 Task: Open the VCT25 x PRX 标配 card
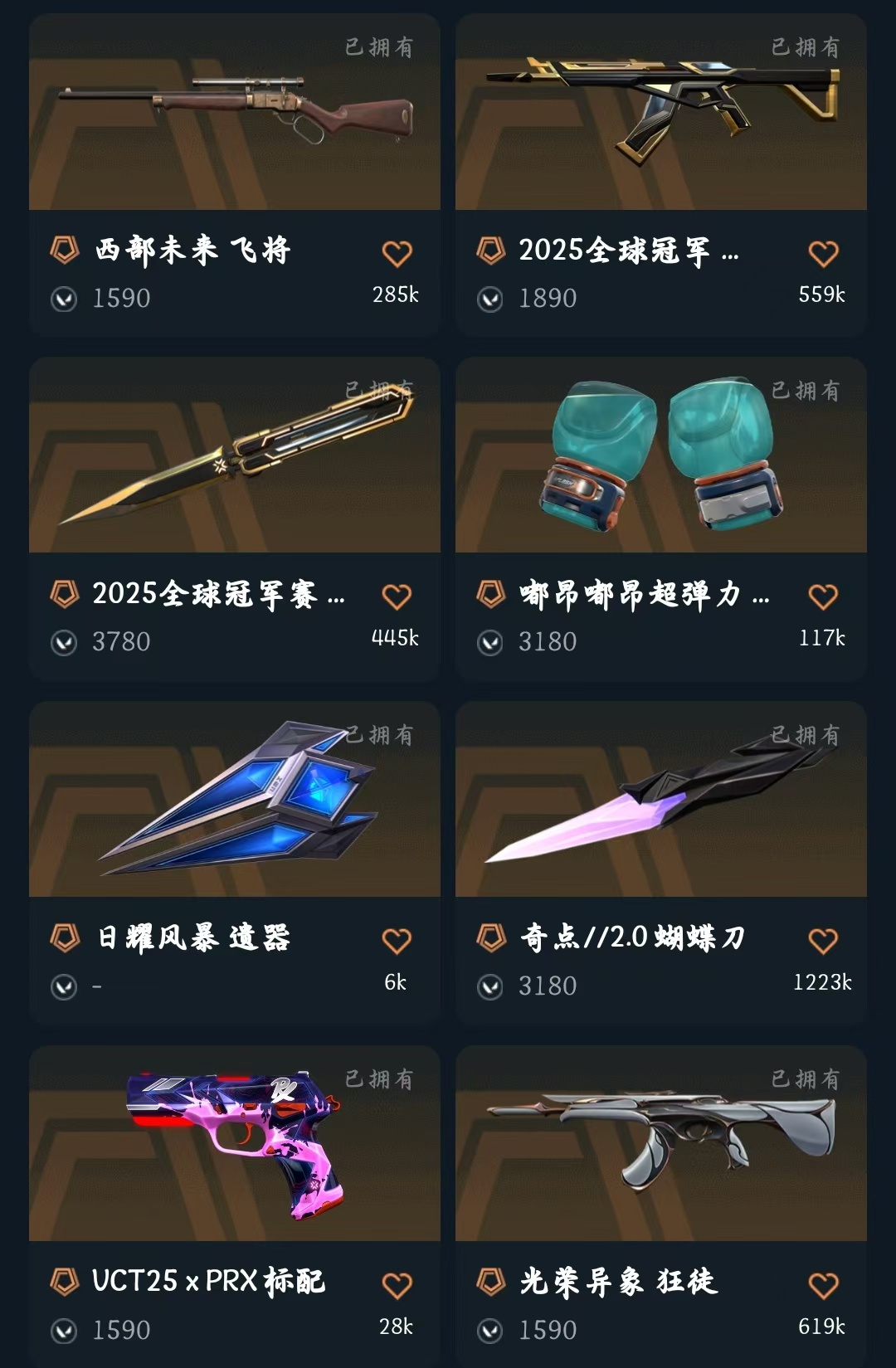tap(234, 1207)
